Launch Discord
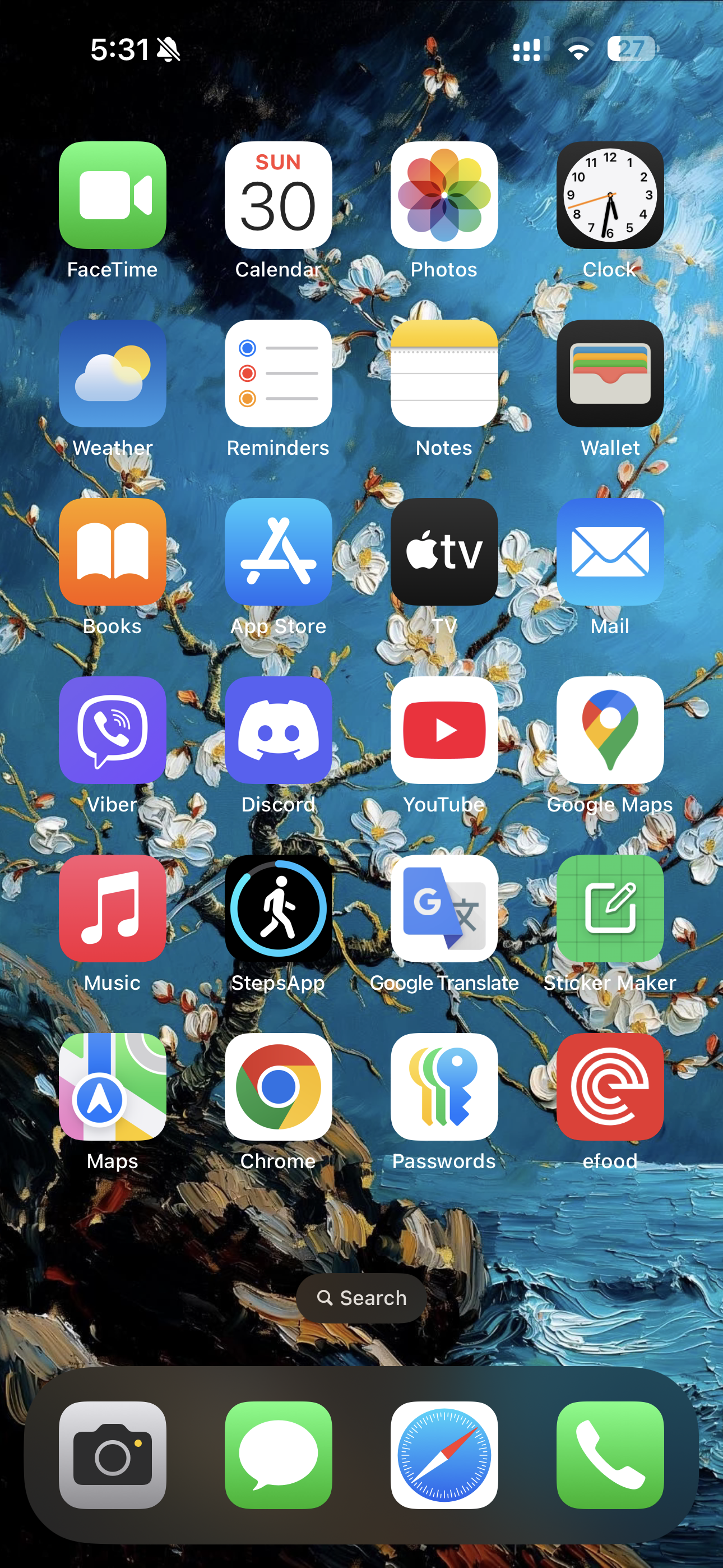Viewport: 723px width, 1568px height. pos(278,730)
